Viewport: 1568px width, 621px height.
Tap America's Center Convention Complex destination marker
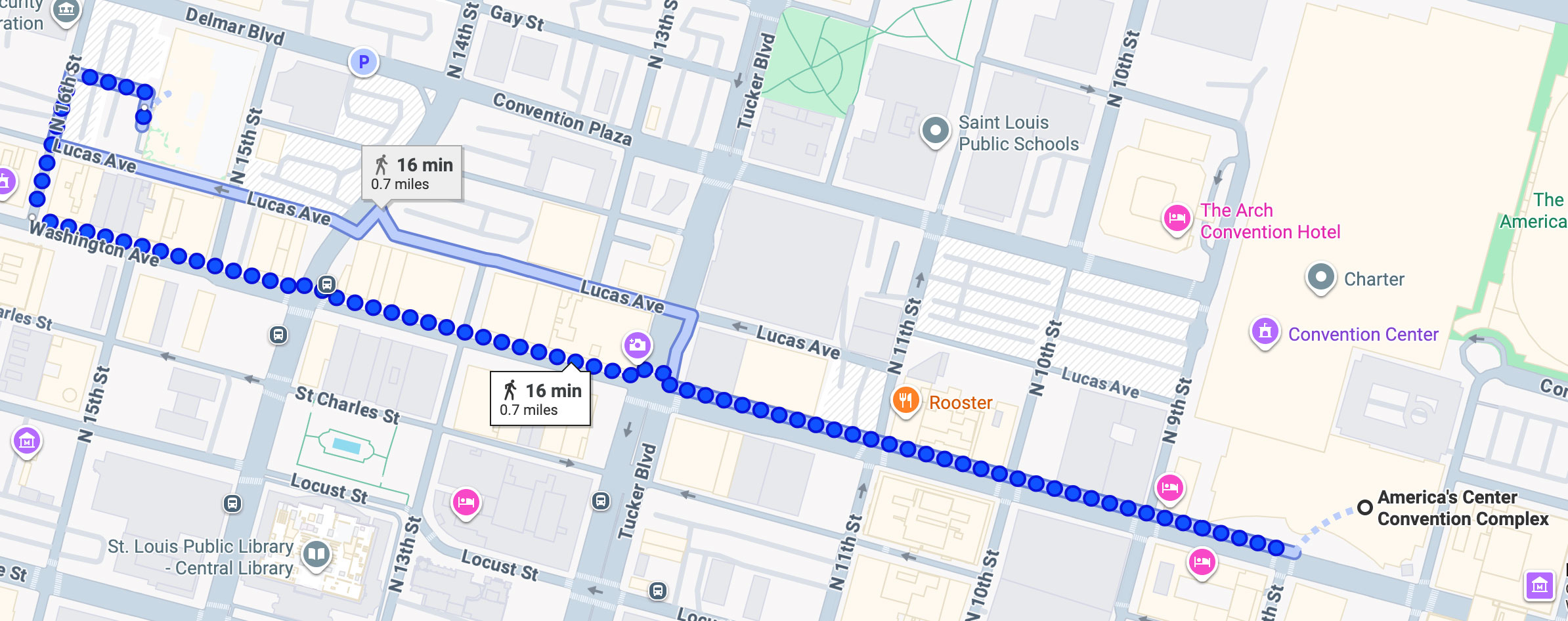pyautogui.click(x=1365, y=507)
